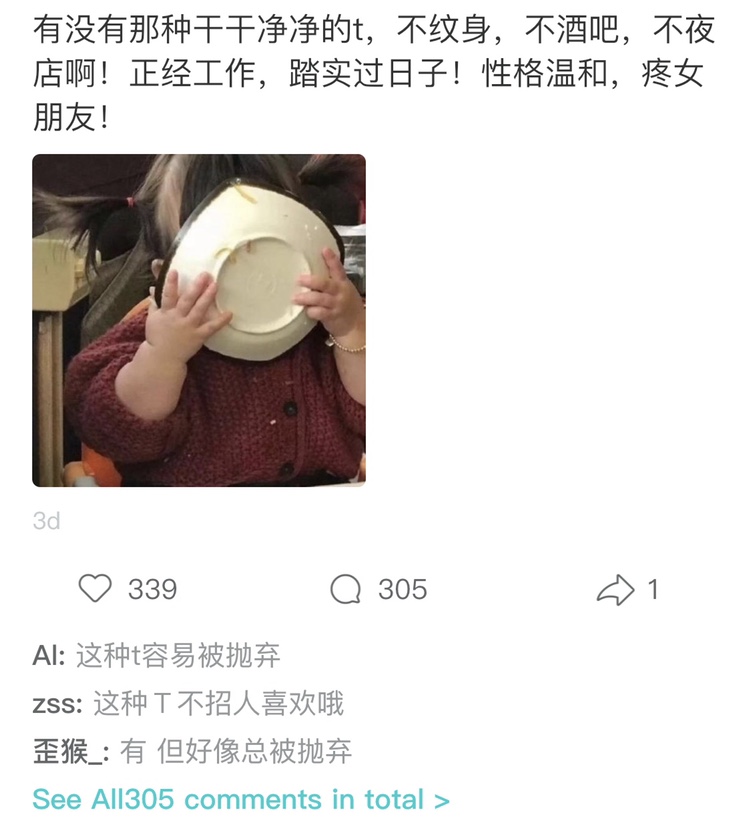Share this post

(x=615, y=590)
